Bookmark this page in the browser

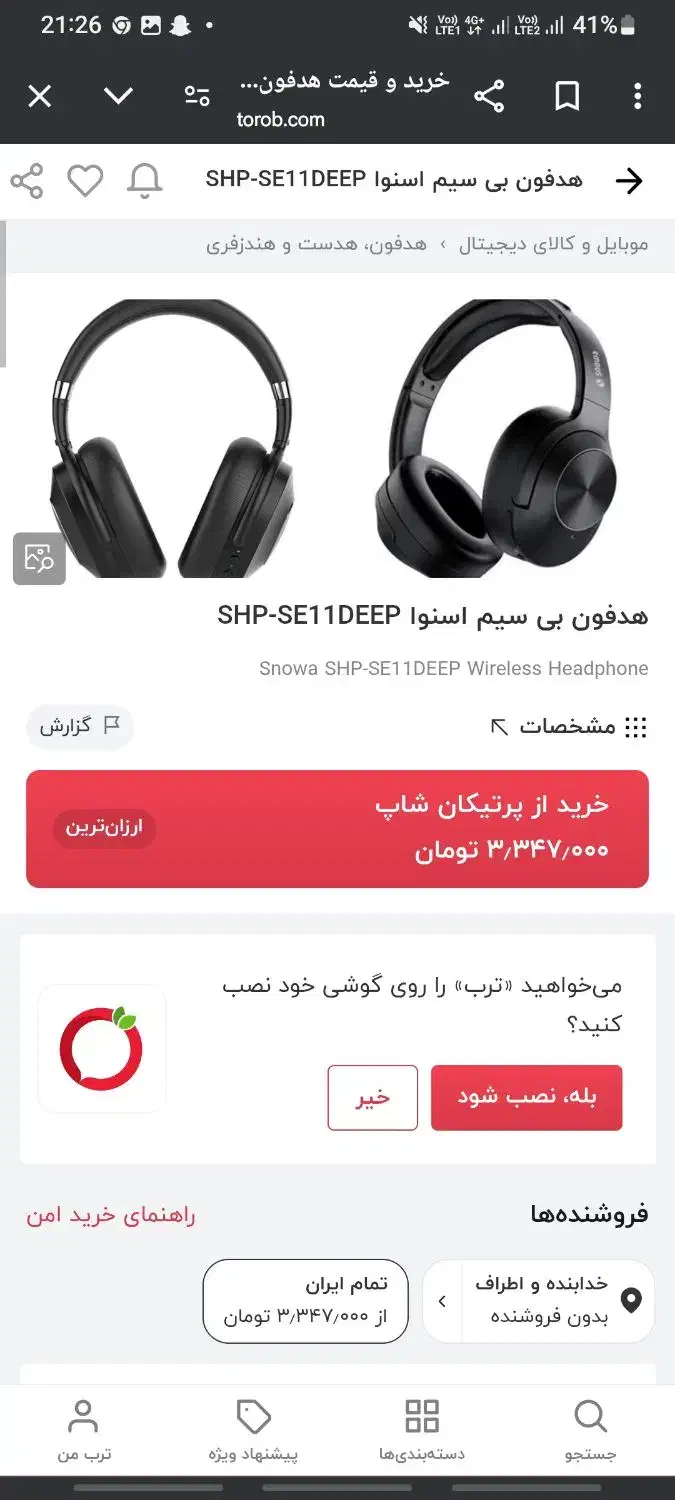[x=567, y=97]
